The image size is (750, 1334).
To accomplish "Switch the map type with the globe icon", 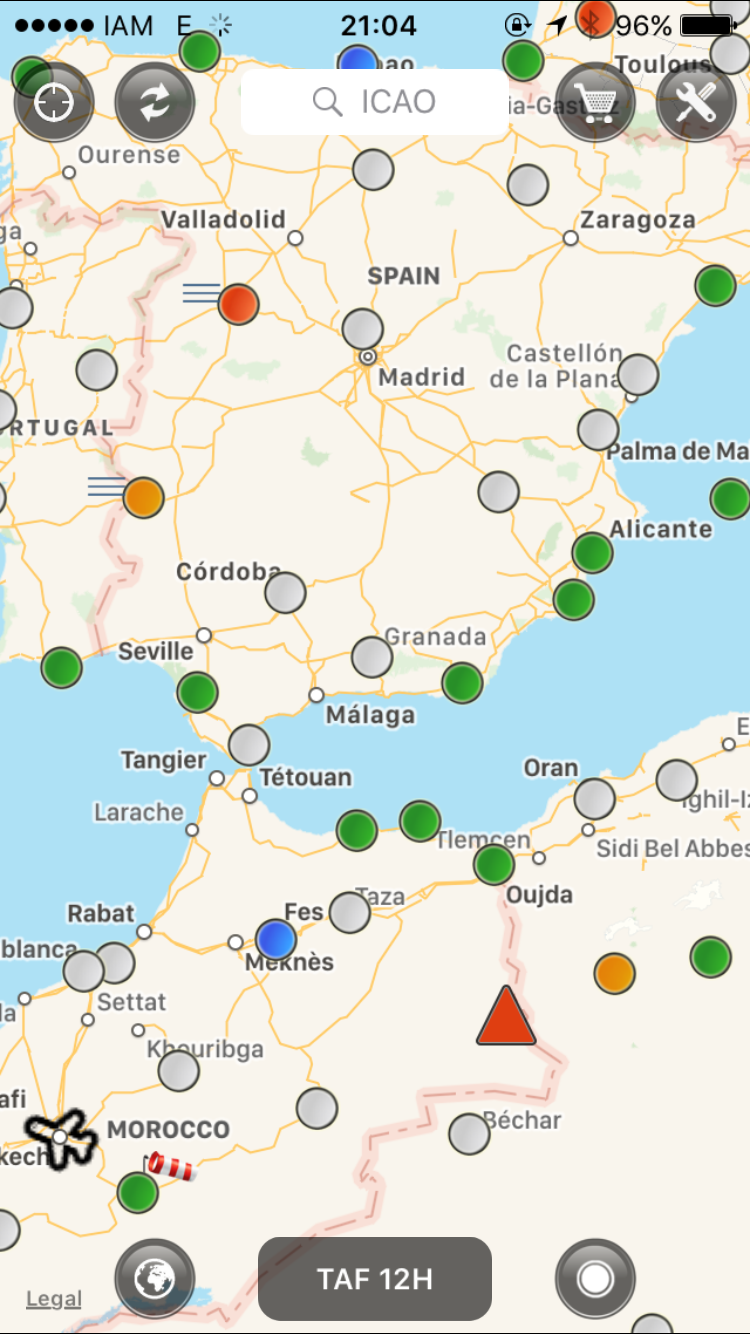I will tap(155, 1279).
